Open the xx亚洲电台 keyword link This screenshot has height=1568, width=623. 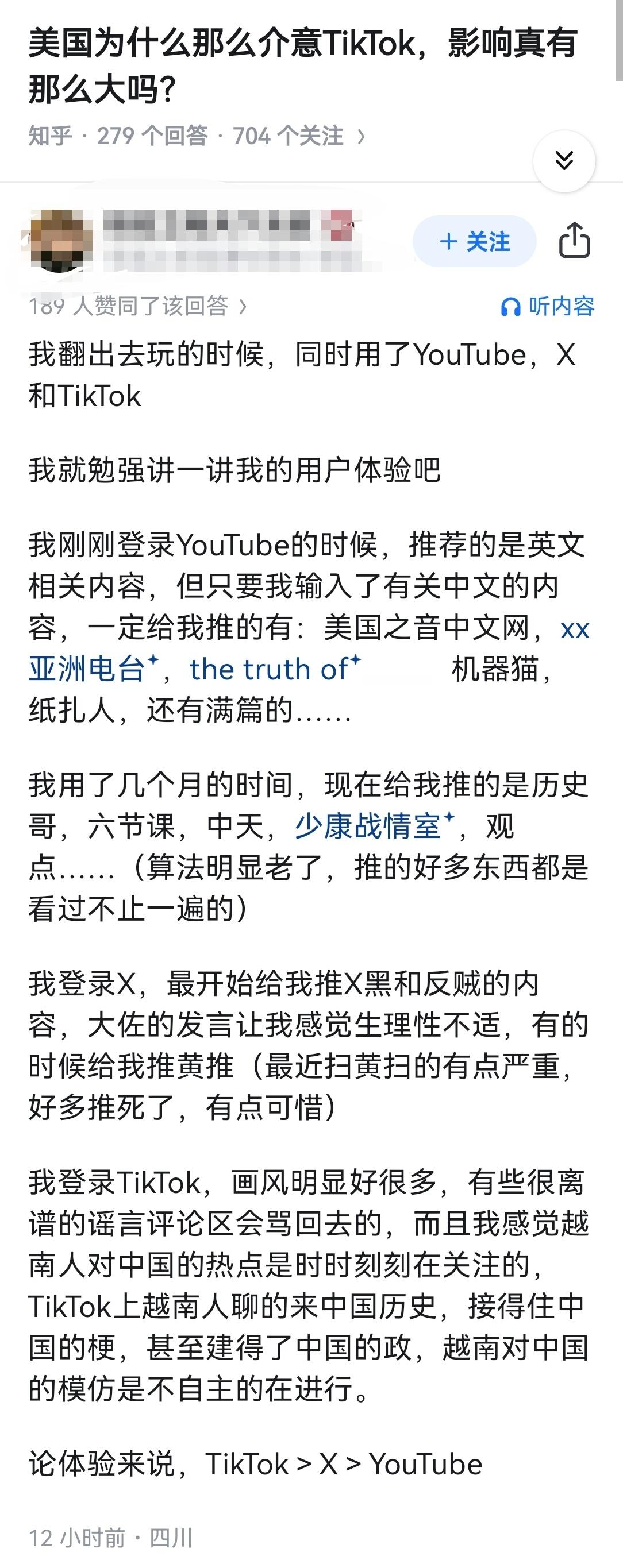pos(309,648)
